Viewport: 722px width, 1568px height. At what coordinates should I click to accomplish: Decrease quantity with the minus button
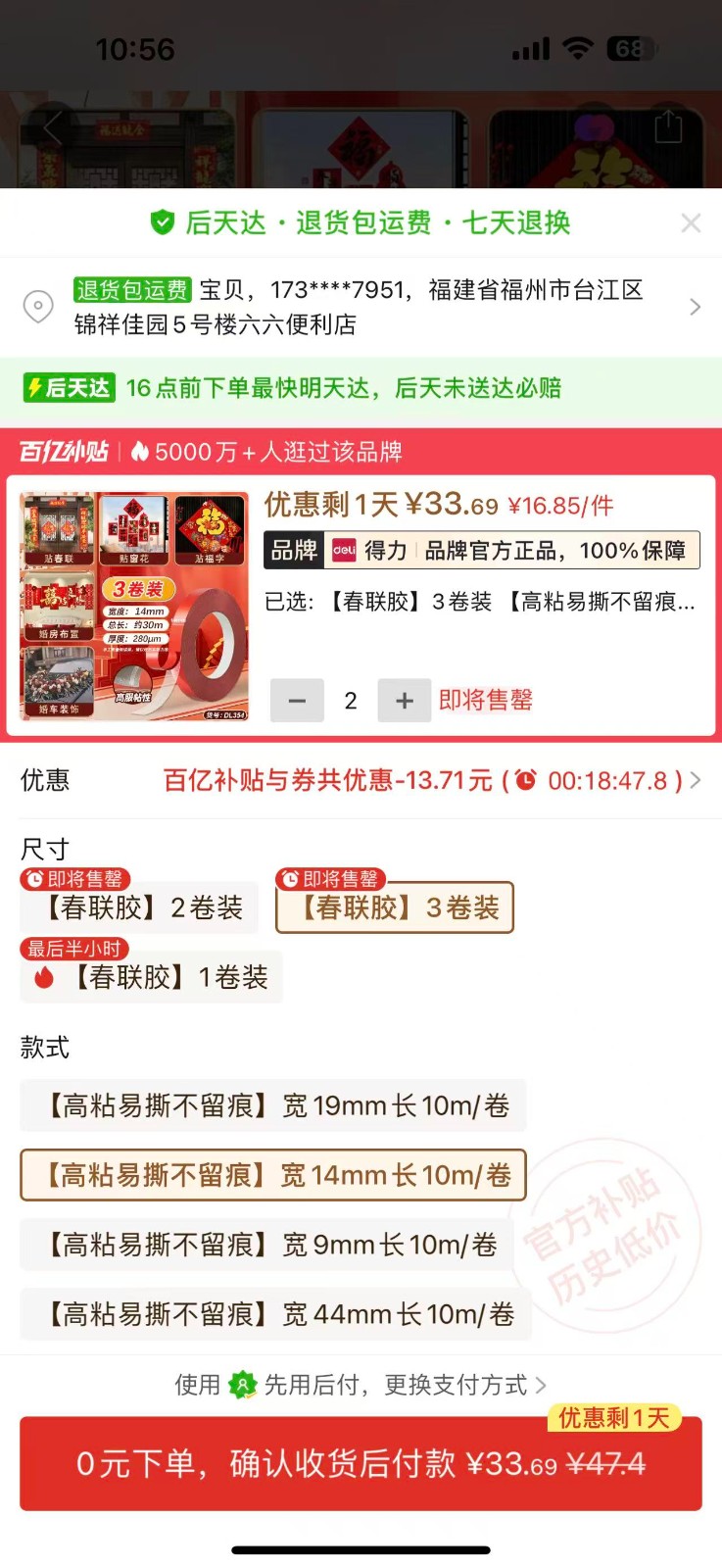pos(297,701)
